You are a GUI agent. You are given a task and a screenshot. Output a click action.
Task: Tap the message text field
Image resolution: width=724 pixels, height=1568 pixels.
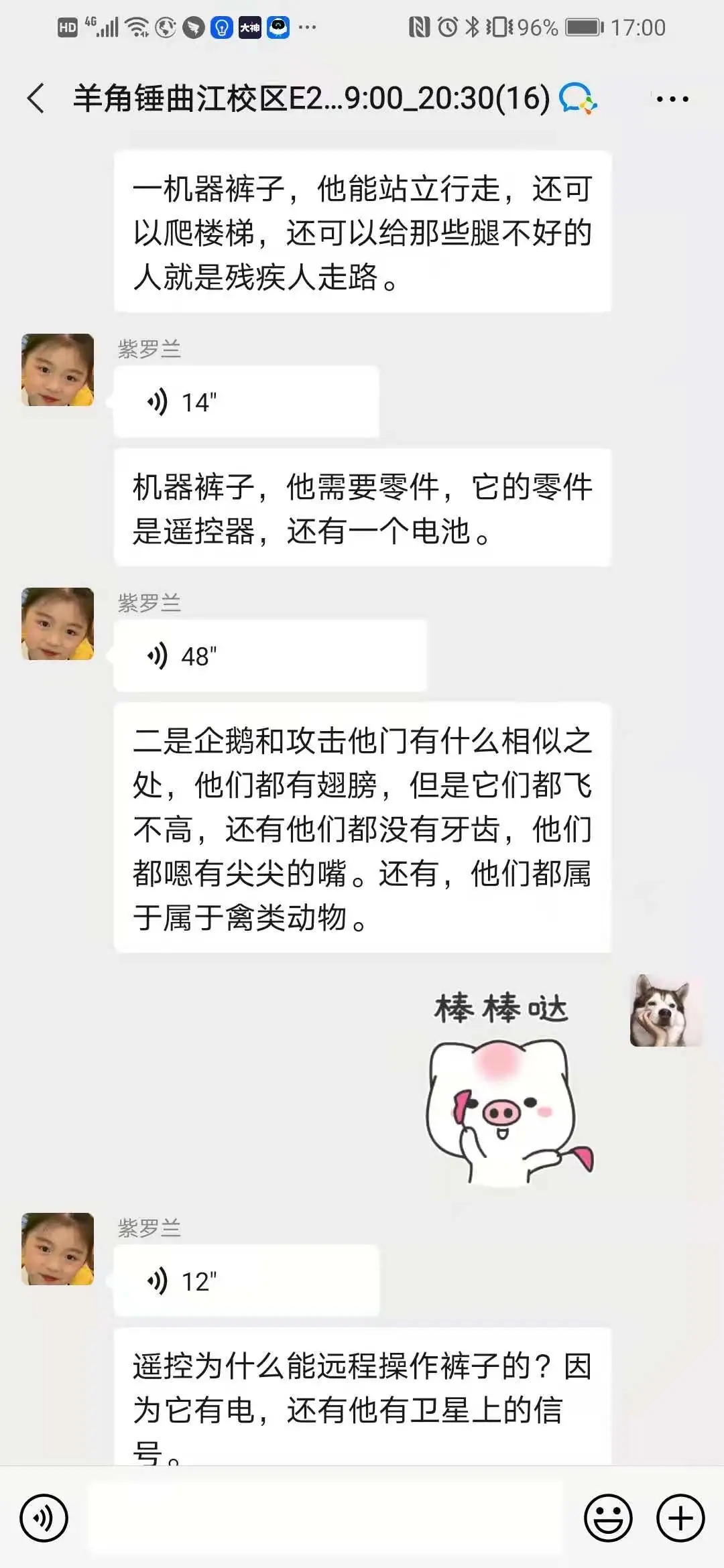click(325, 1518)
